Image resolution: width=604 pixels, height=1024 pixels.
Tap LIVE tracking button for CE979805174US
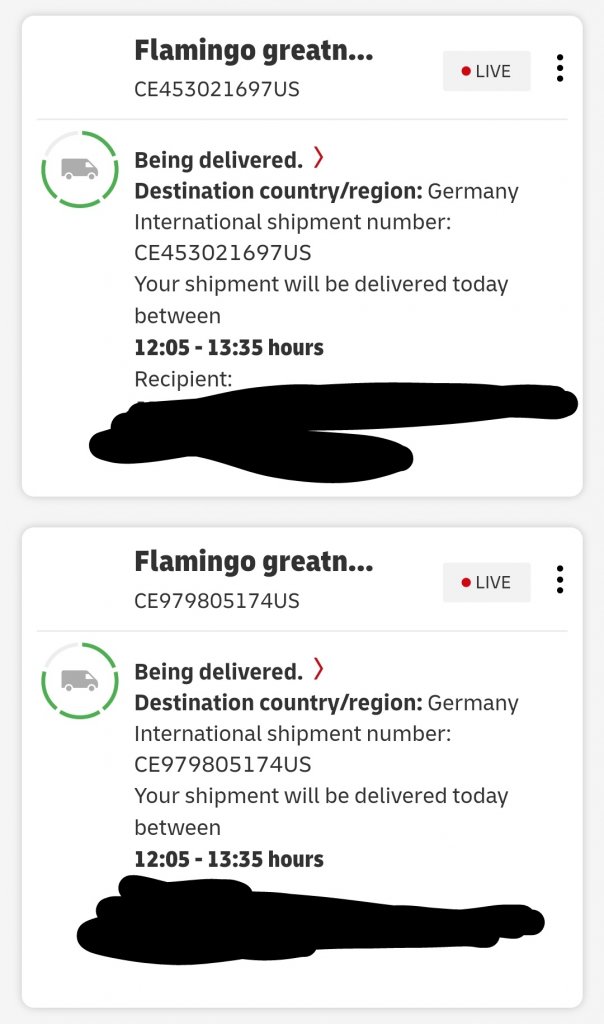(486, 582)
